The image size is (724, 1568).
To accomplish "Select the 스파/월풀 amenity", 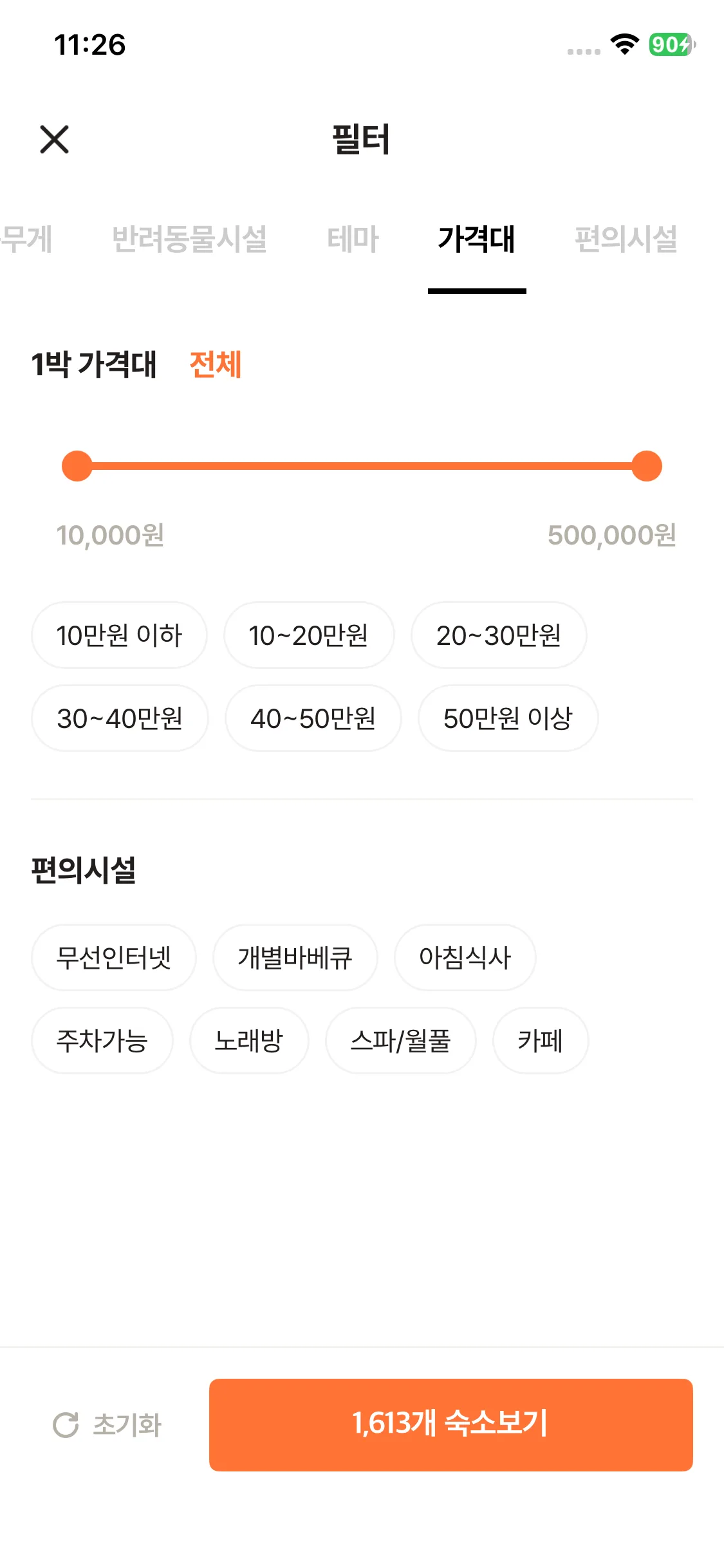I will tap(400, 1041).
